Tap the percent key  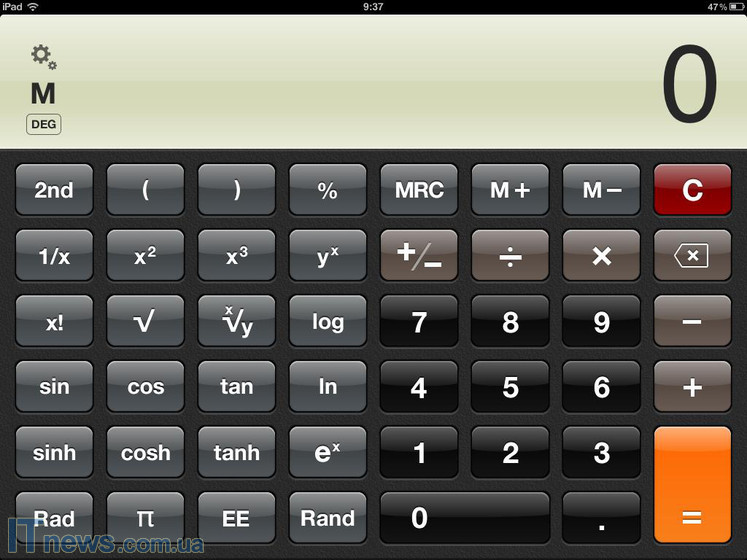(x=328, y=190)
